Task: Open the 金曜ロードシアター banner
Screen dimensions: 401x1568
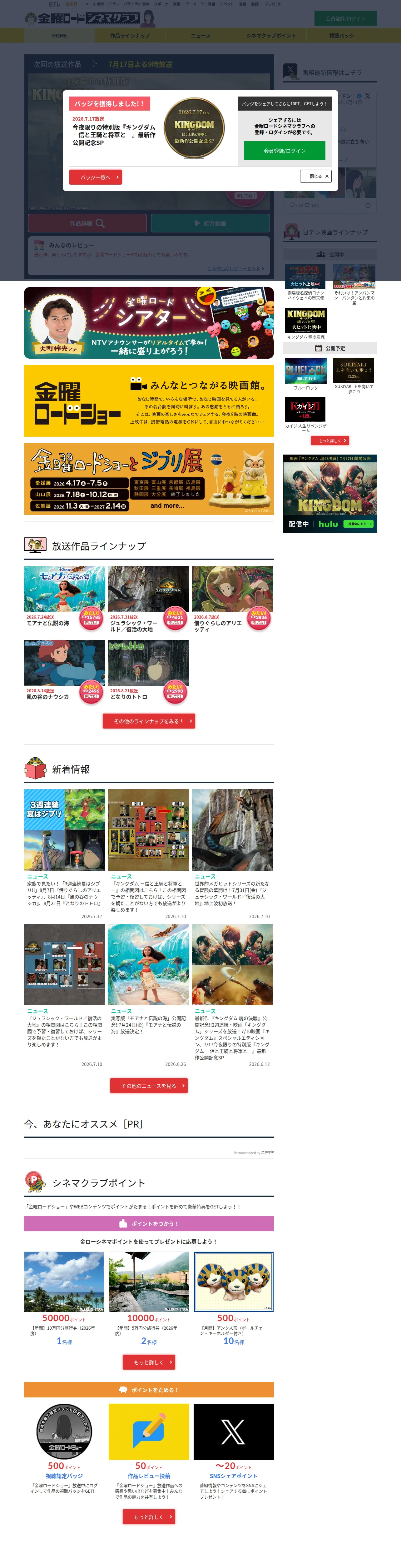Action: pos(148,322)
